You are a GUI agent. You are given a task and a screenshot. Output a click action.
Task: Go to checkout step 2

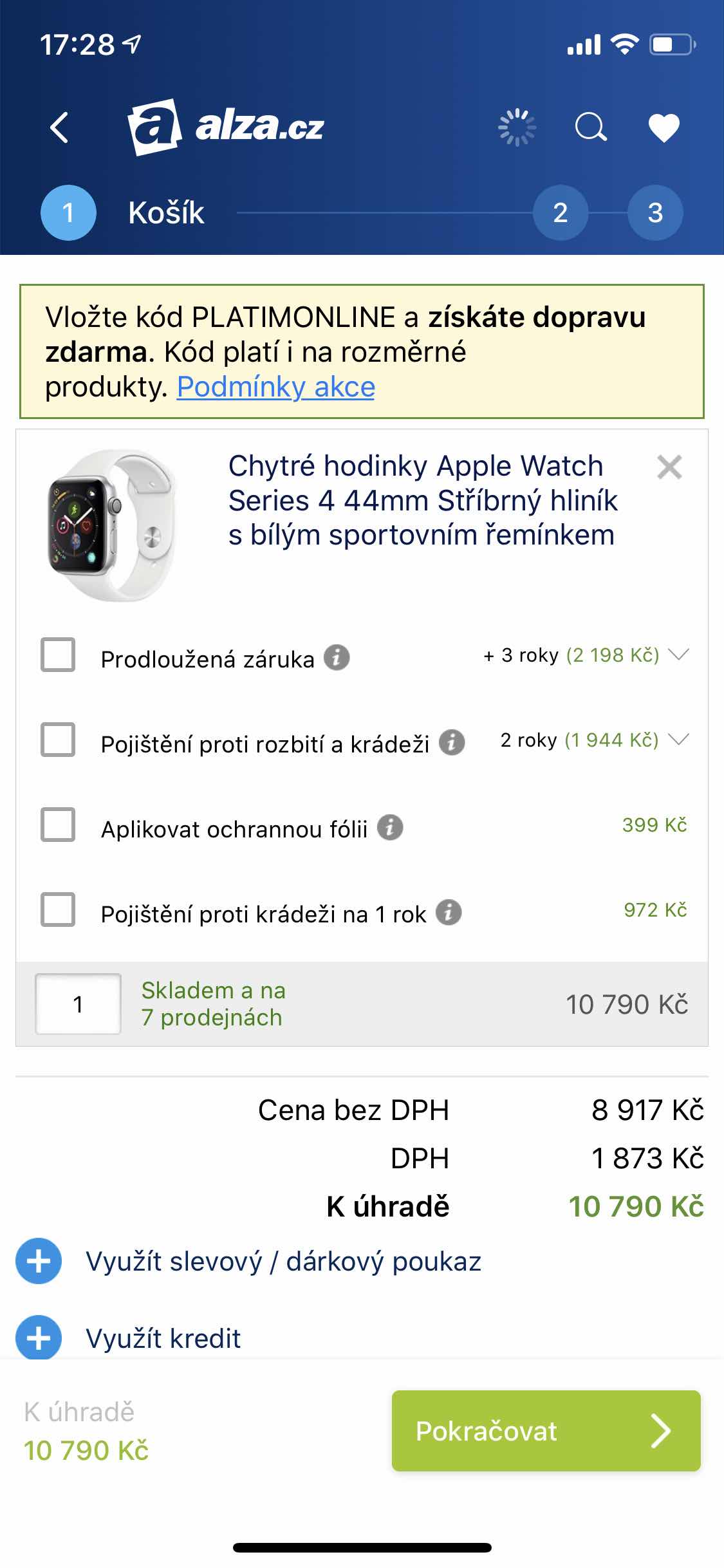(x=560, y=212)
